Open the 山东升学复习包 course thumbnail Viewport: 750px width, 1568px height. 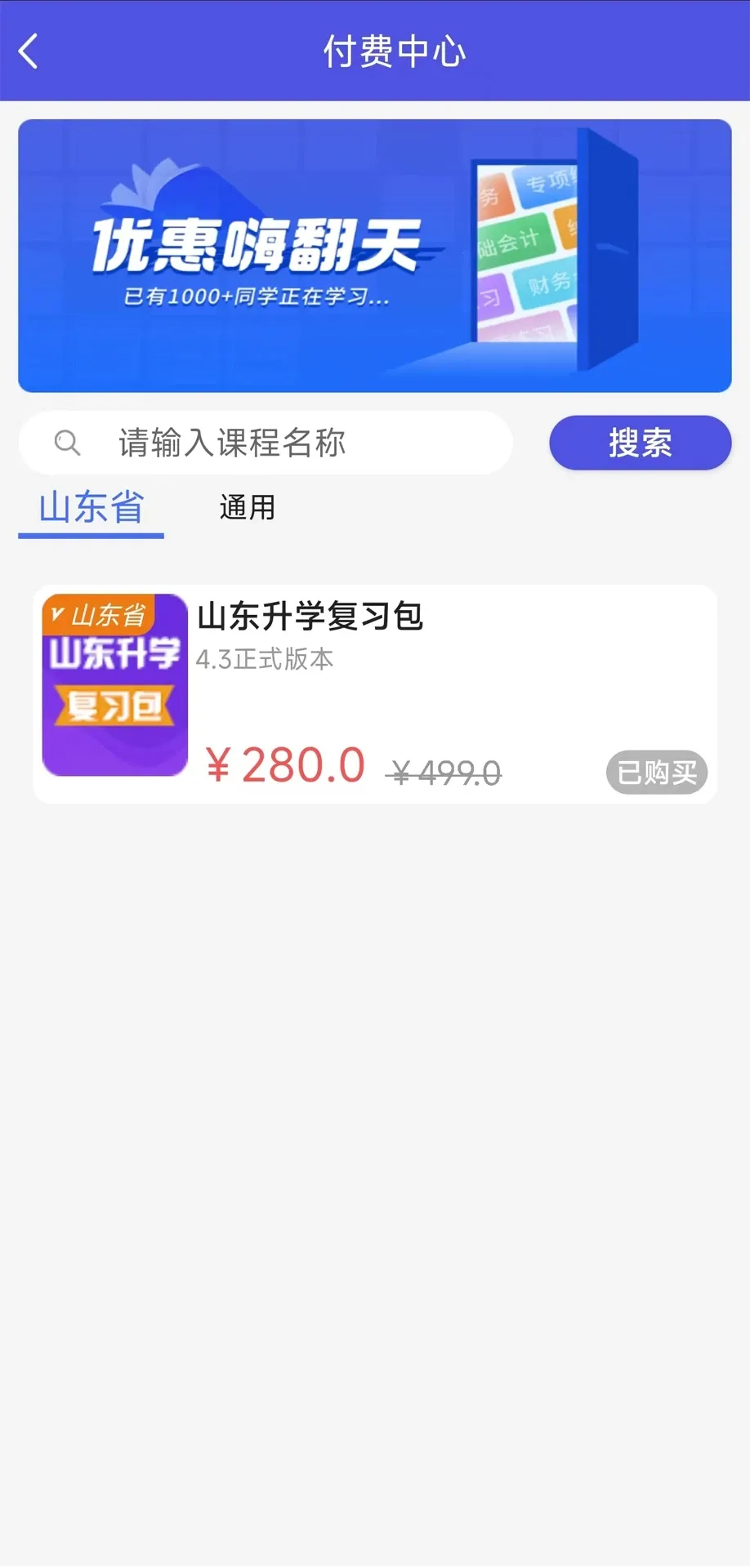[114, 686]
